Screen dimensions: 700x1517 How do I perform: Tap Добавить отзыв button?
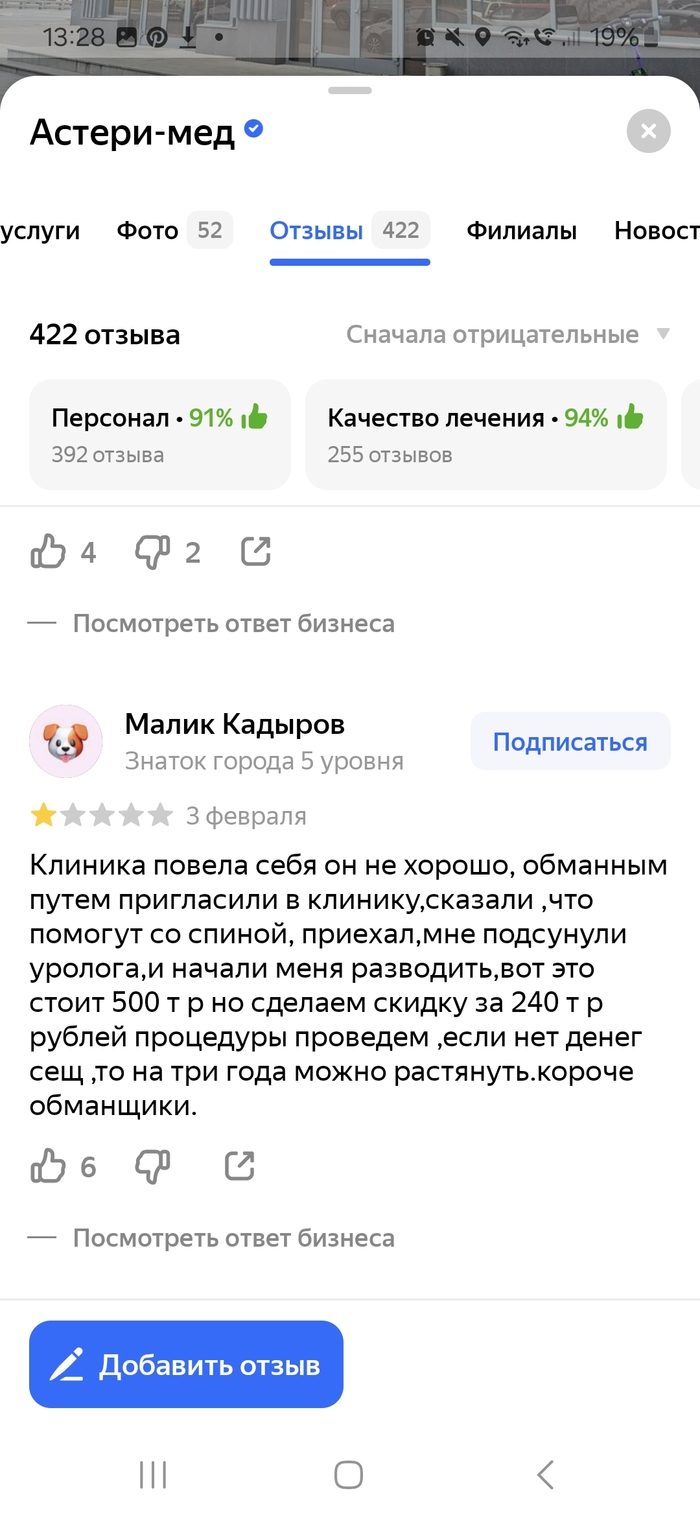186,1365
